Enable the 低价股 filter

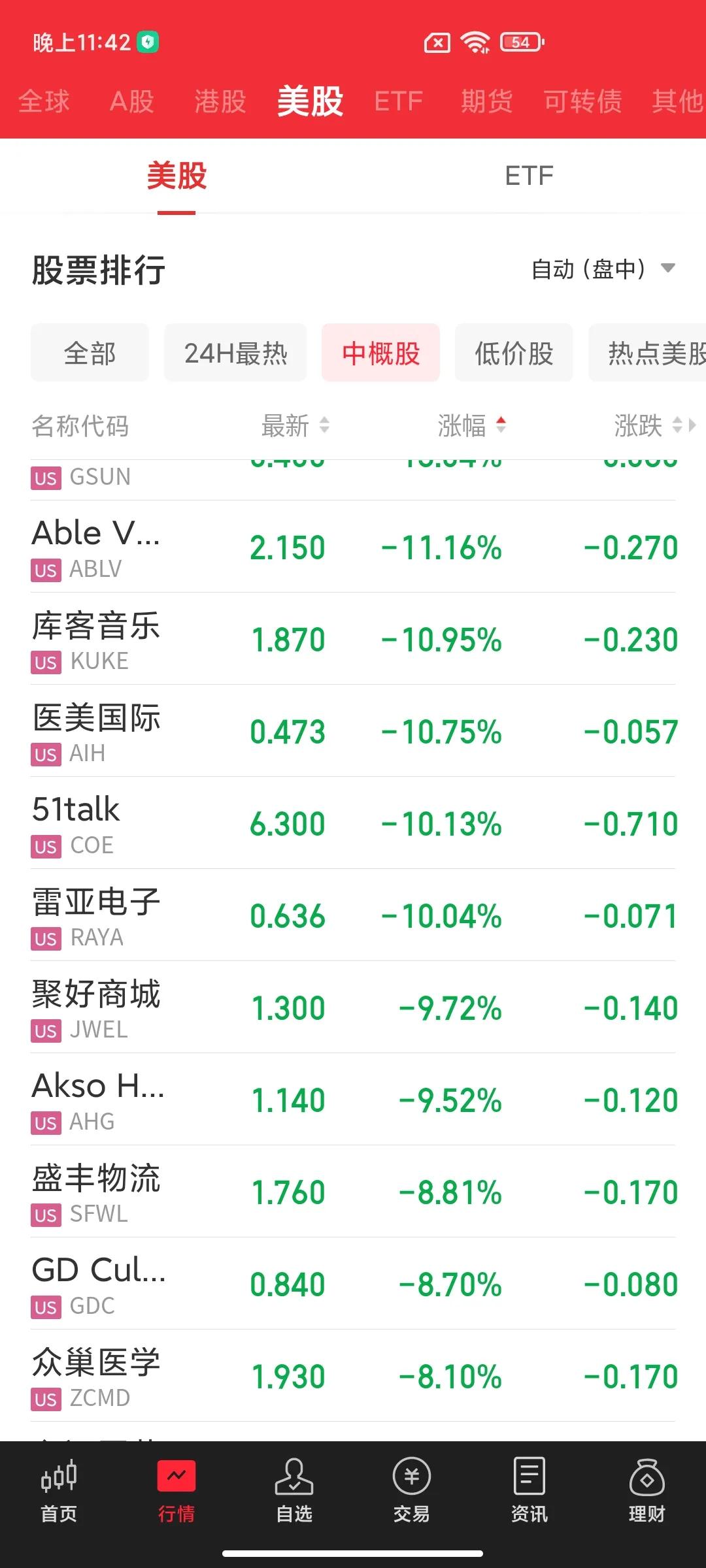514,352
